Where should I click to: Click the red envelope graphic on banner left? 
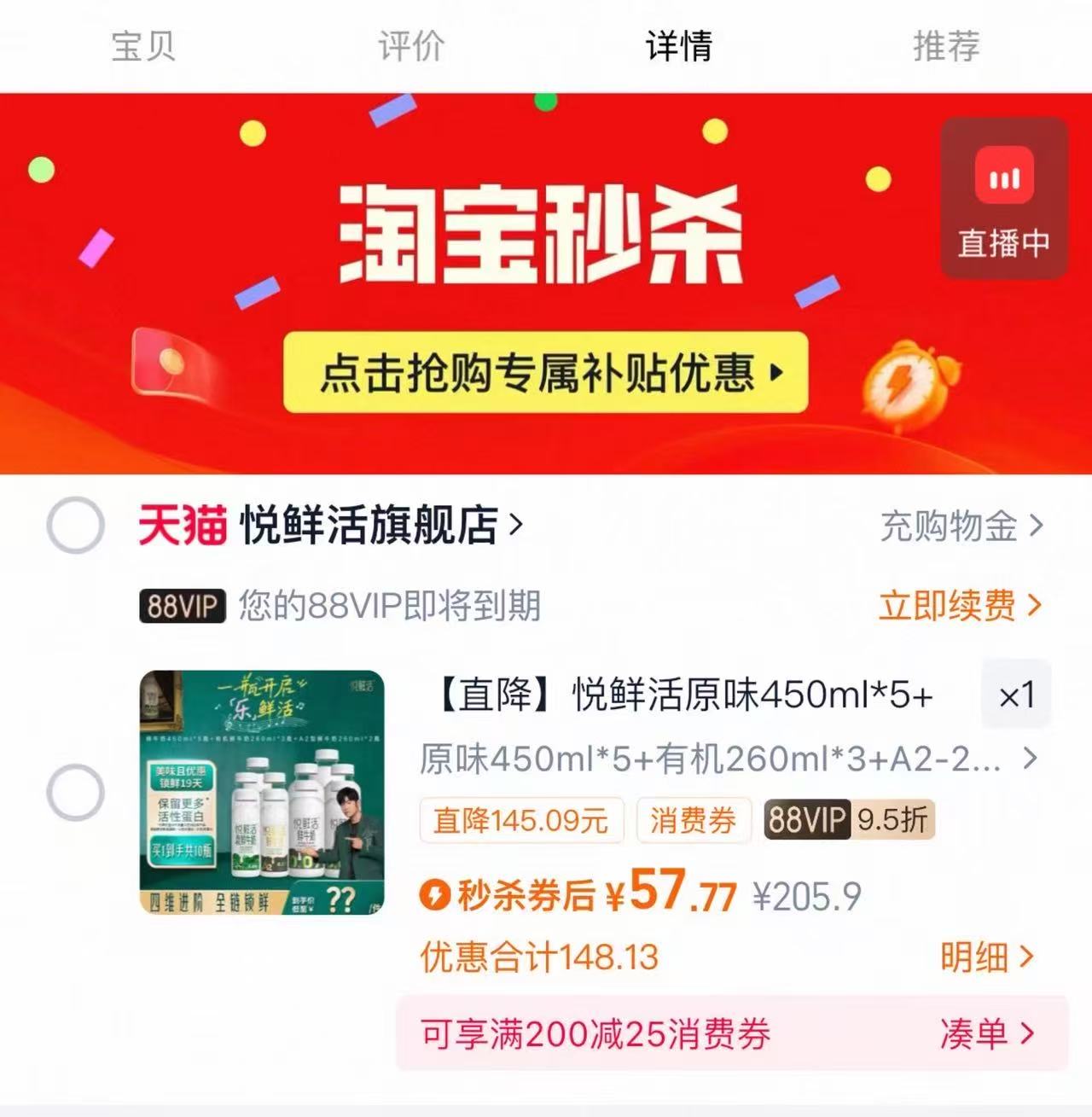click(168, 365)
